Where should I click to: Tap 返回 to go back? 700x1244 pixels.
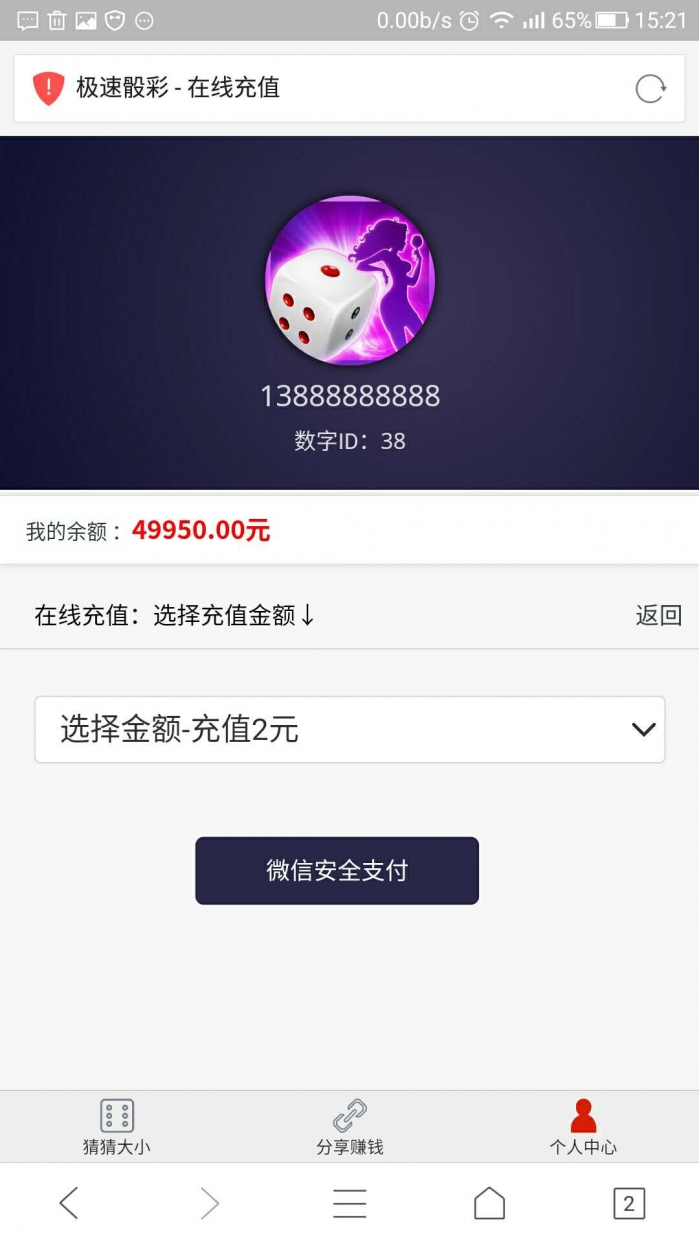tap(658, 615)
